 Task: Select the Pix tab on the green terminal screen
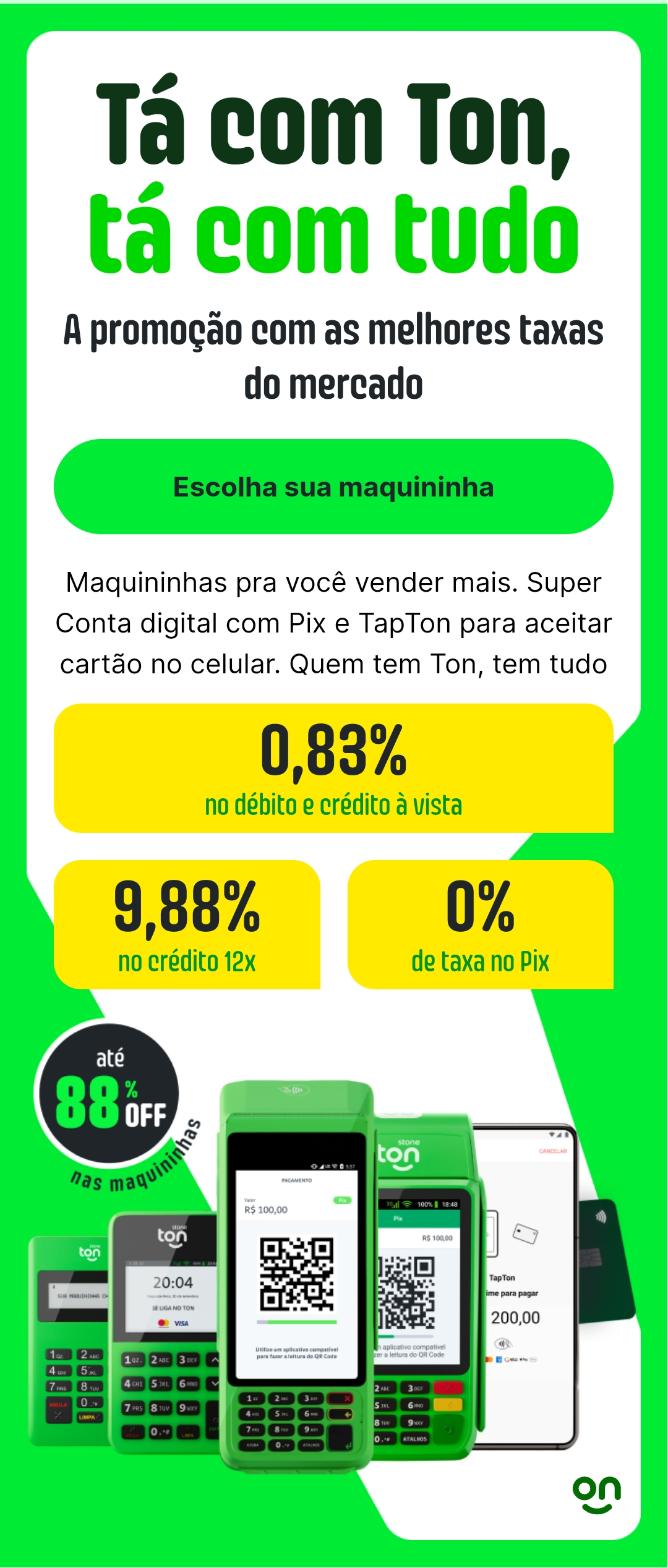click(397, 1218)
